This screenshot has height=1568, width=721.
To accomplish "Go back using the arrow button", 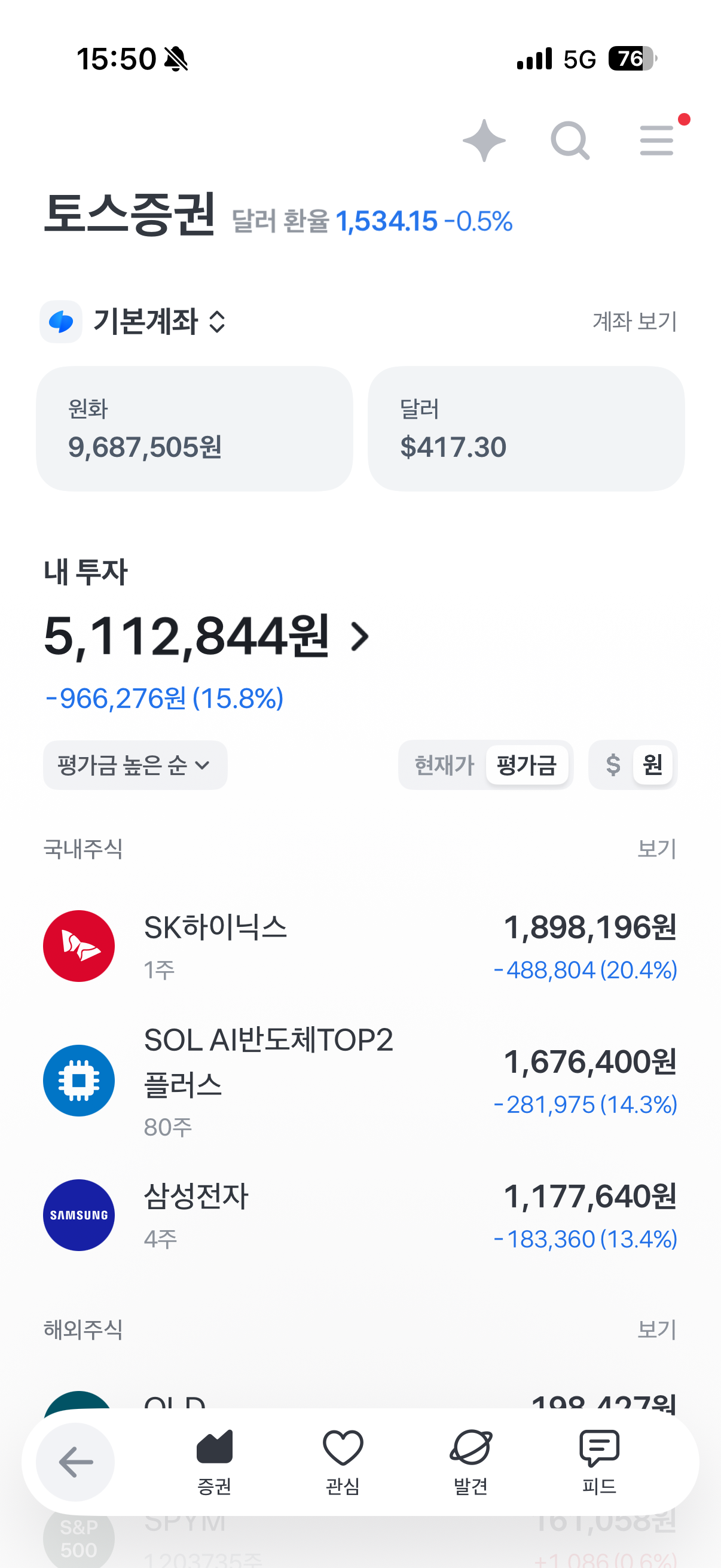I will point(75,1462).
